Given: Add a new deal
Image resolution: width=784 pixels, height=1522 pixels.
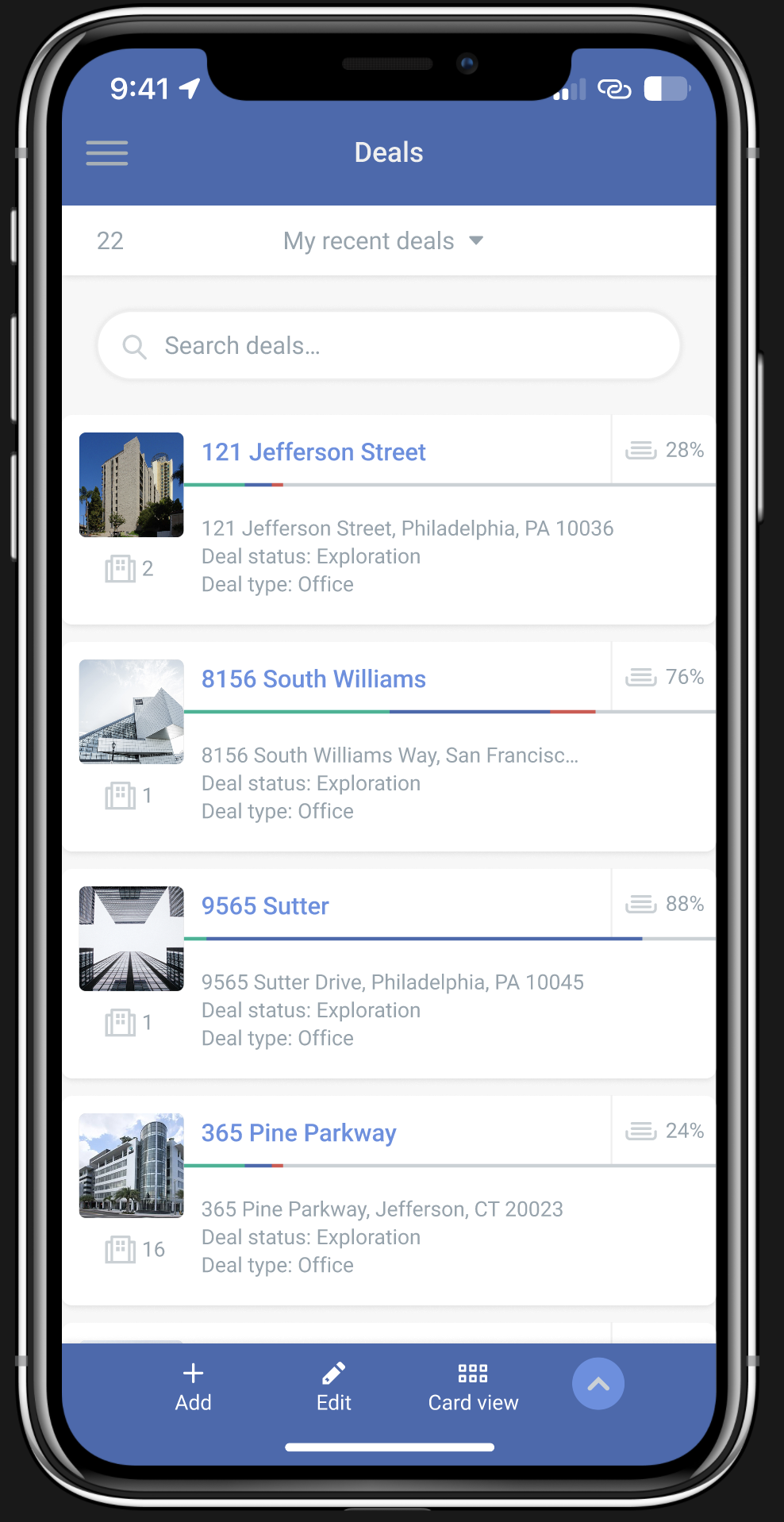Looking at the screenshot, I should [x=194, y=1387].
